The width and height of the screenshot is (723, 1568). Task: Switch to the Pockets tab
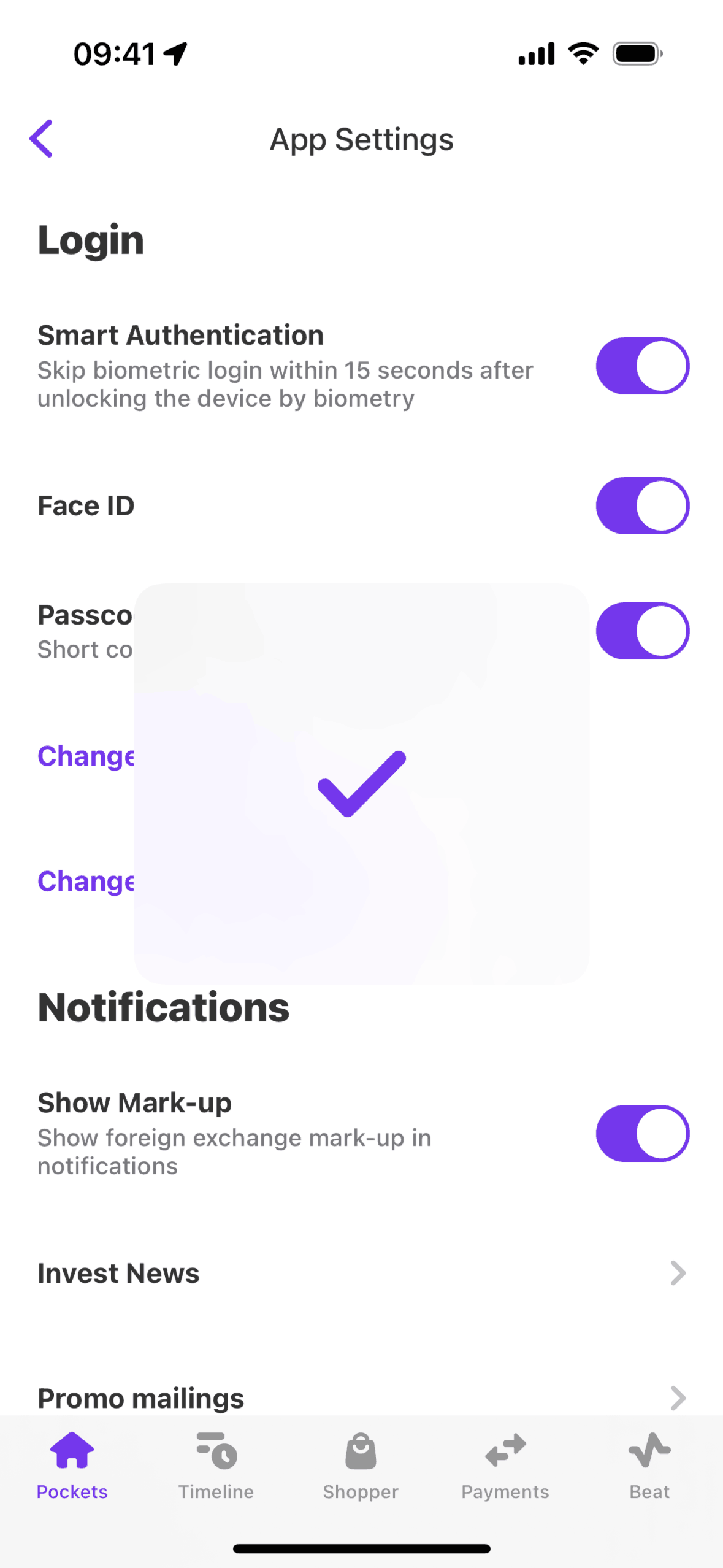click(x=72, y=1466)
